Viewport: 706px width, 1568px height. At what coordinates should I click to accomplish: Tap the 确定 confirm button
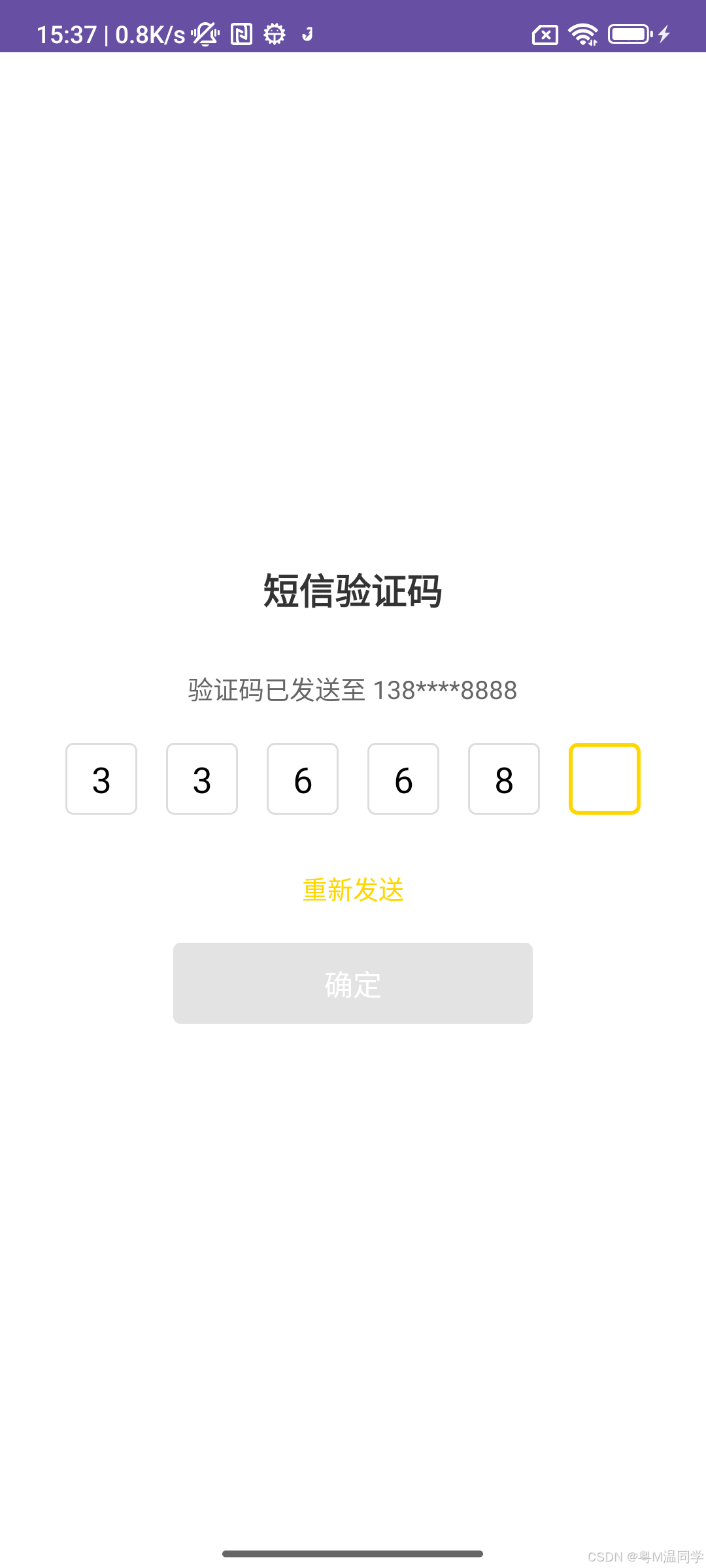point(353,983)
